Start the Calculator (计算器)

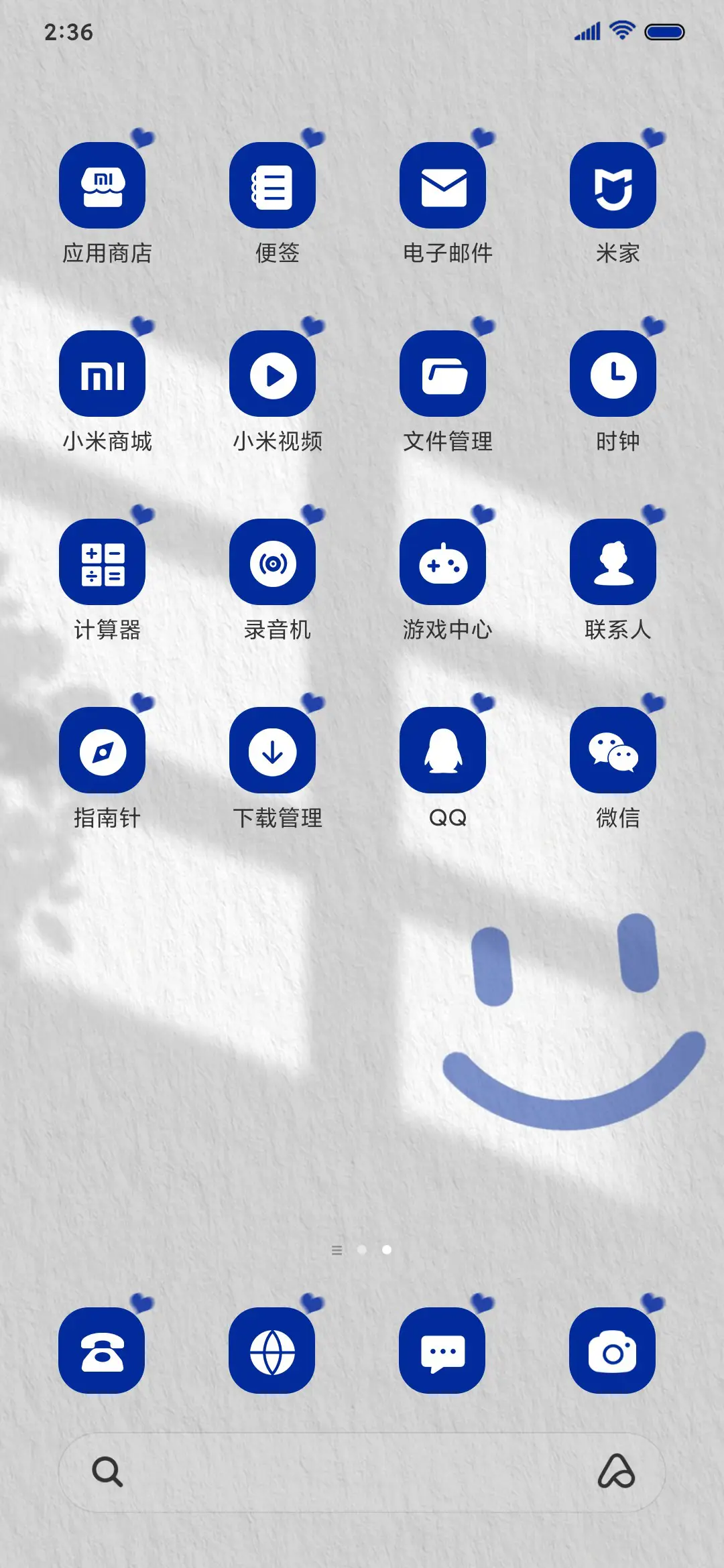[102, 563]
